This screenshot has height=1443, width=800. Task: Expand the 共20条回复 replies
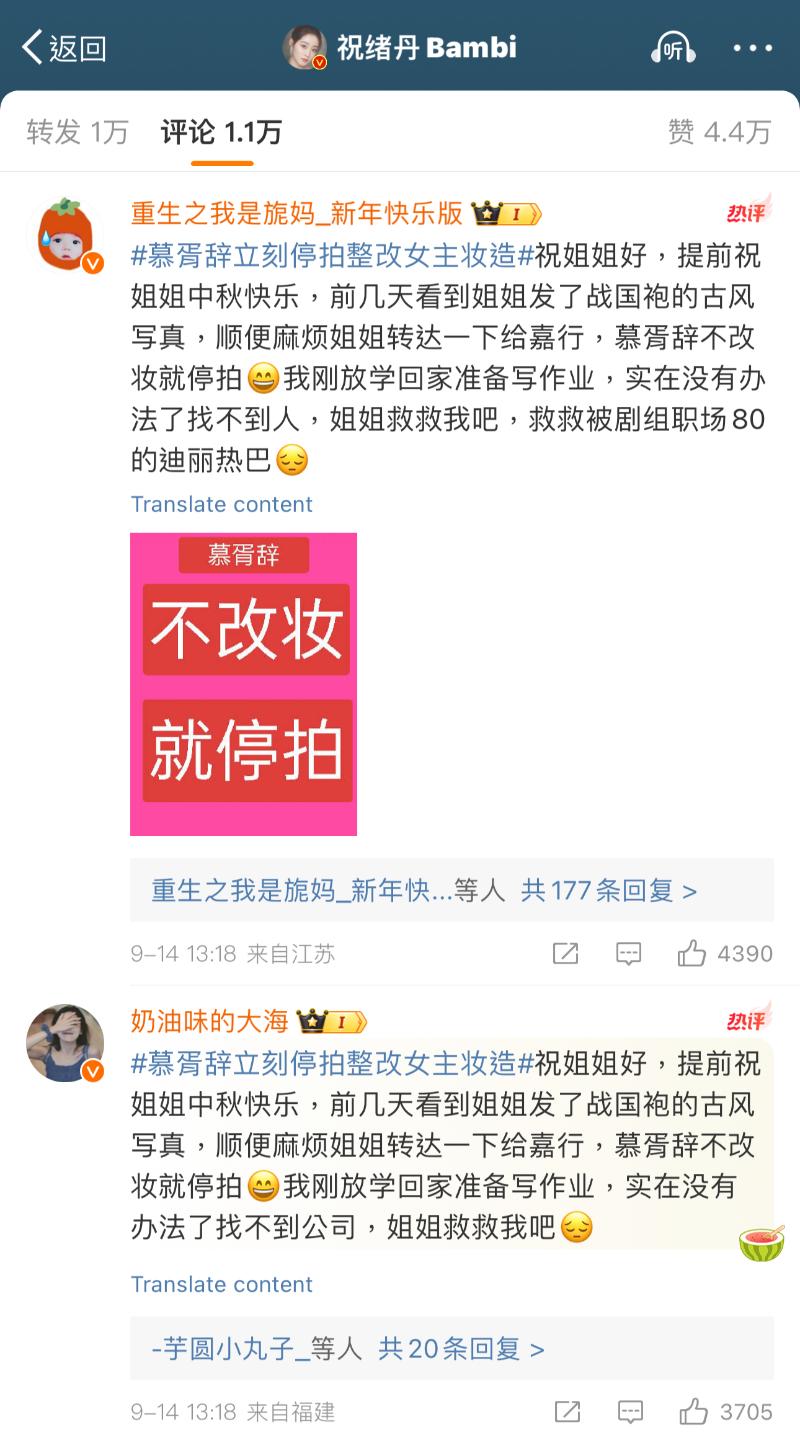pyautogui.click(x=461, y=1349)
